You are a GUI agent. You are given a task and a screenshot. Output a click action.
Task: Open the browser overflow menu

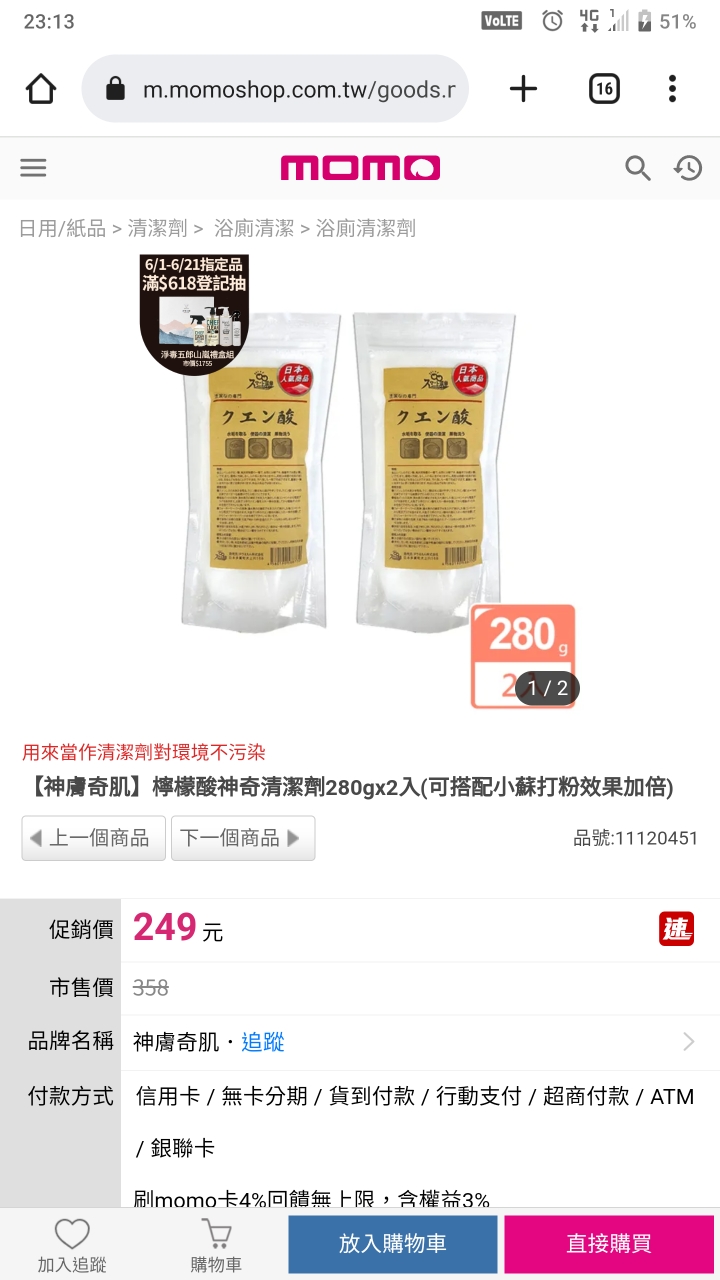672,89
